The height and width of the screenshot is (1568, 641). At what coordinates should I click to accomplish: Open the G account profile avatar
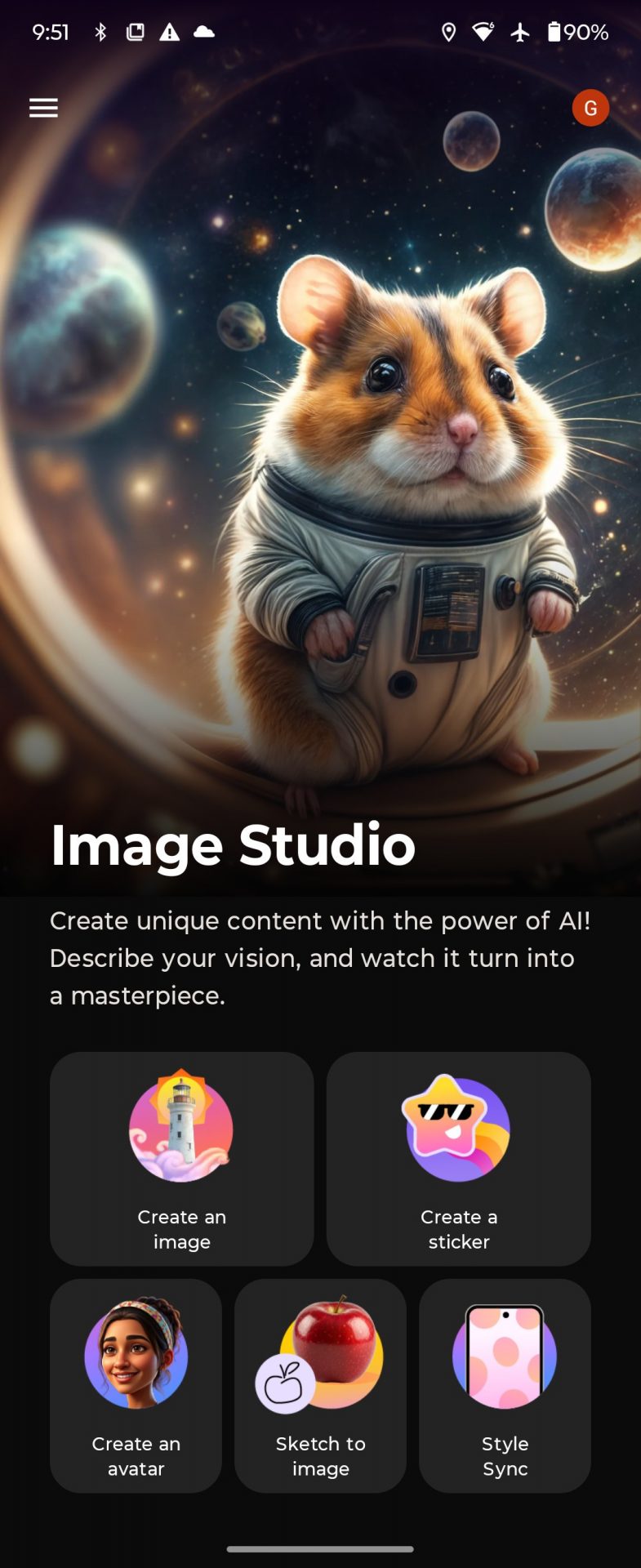coord(590,108)
